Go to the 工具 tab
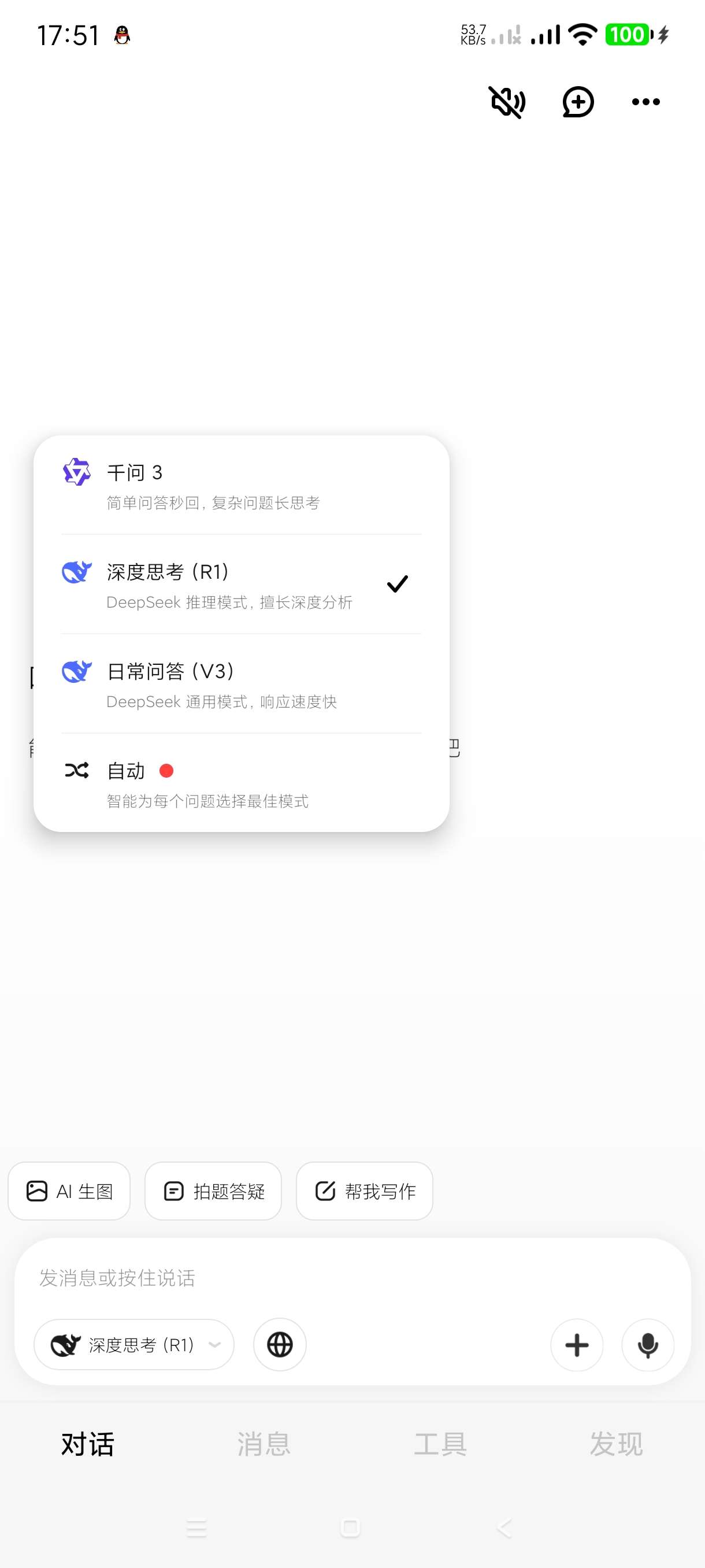The image size is (705, 1568). click(440, 1444)
